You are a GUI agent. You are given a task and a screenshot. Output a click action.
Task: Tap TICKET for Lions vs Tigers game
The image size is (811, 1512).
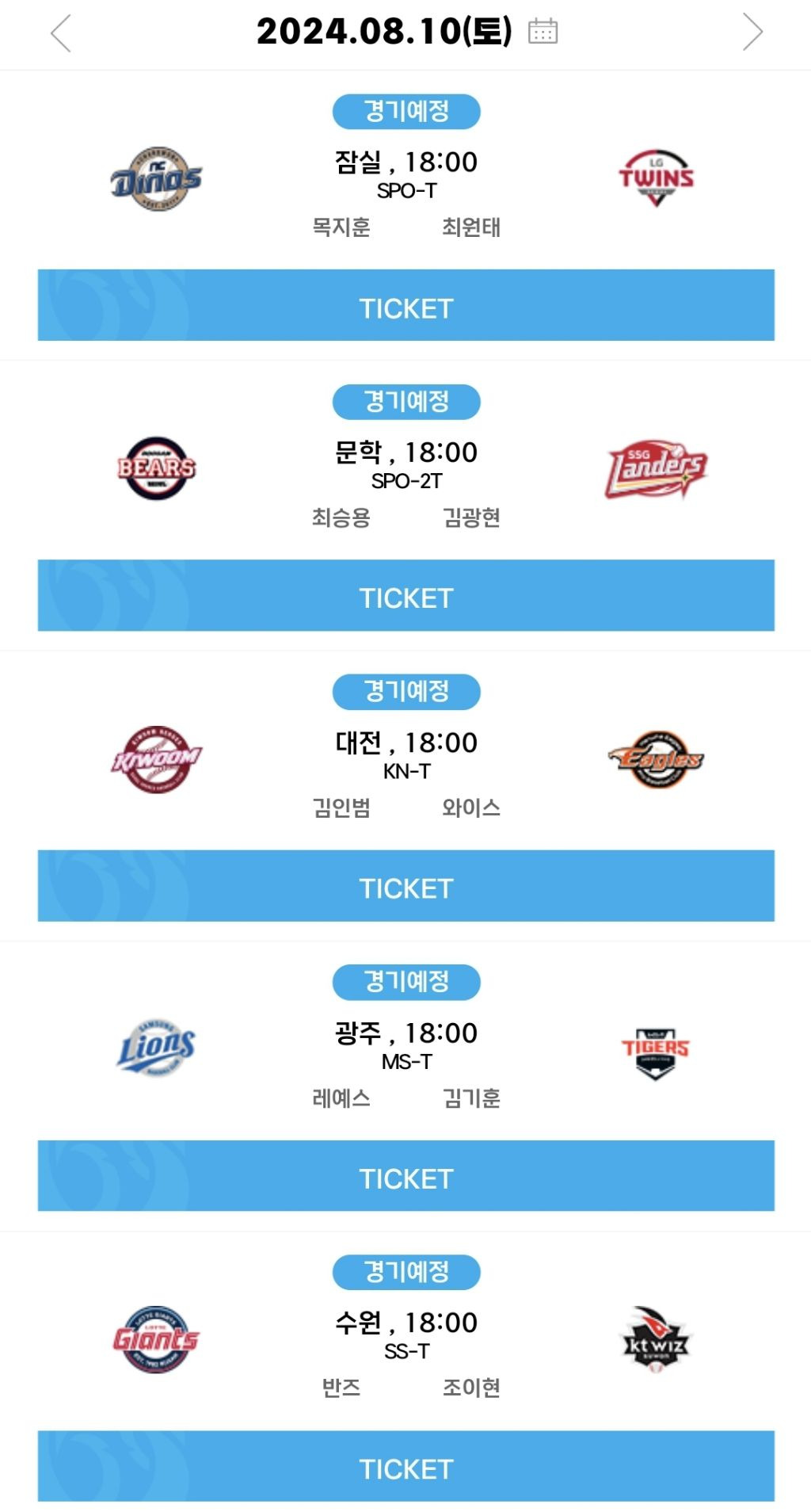click(x=405, y=1176)
